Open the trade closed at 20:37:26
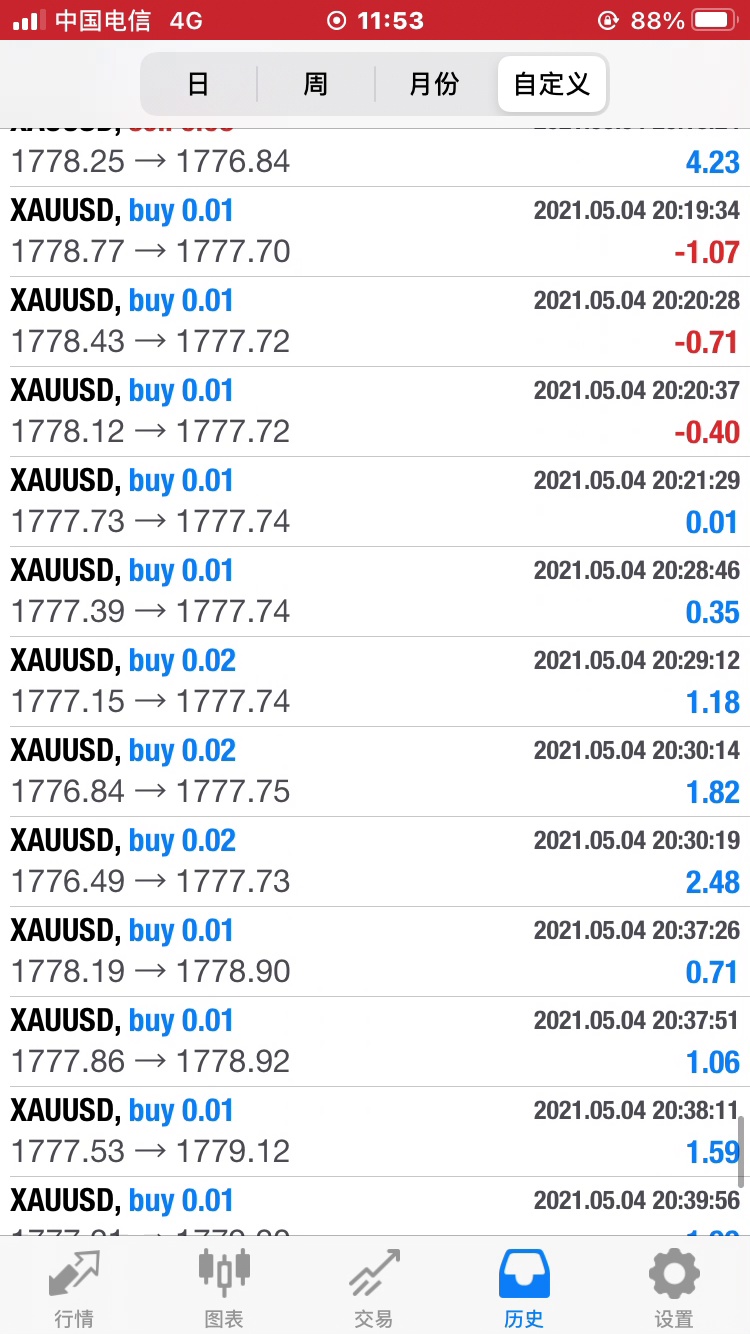This screenshot has width=750, height=1334. 375,952
